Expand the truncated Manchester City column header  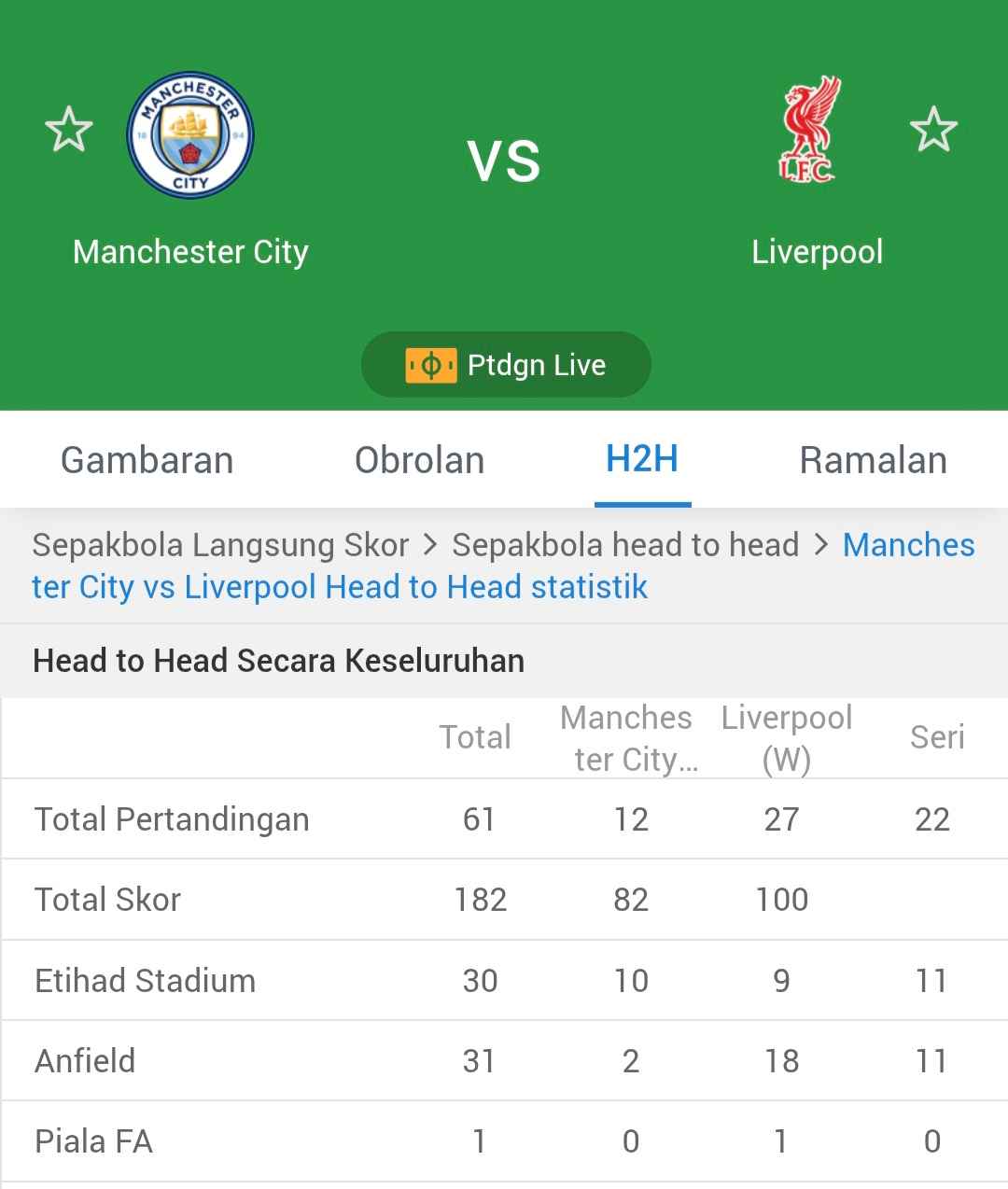coord(627,737)
